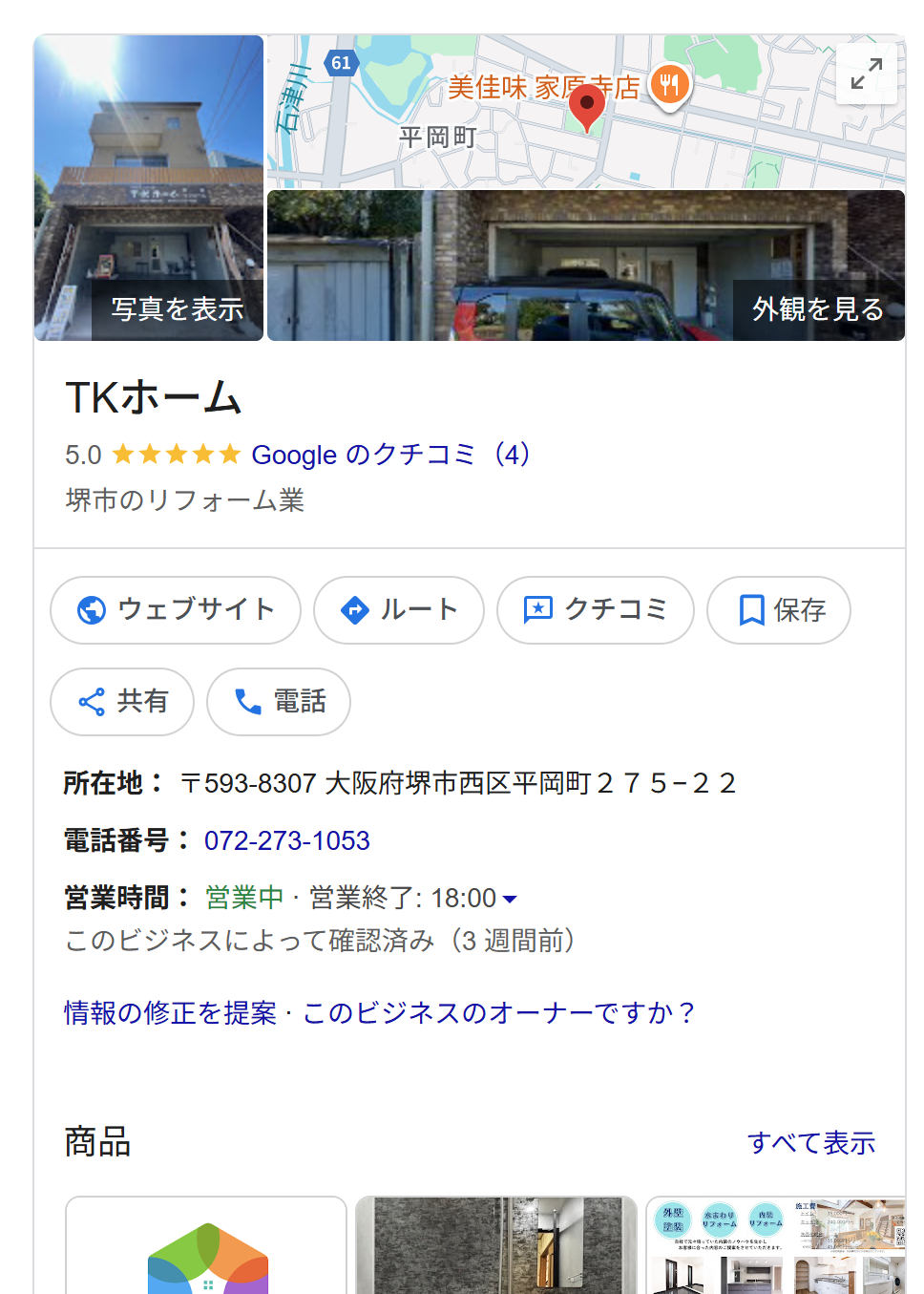The image size is (924, 1294).
Task: Click the 共有 share icon
Action: (92, 702)
